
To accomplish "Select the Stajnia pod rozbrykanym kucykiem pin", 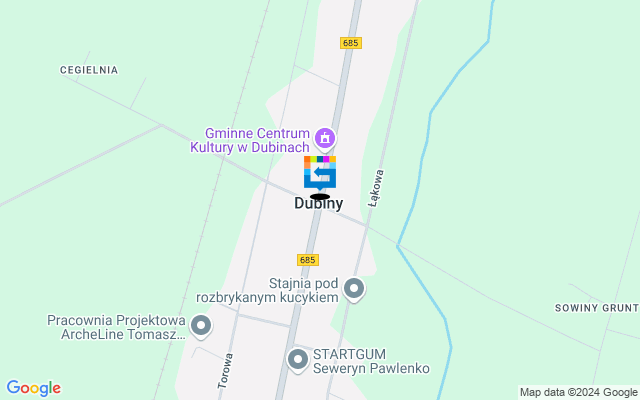I will [x=353, y=290].
